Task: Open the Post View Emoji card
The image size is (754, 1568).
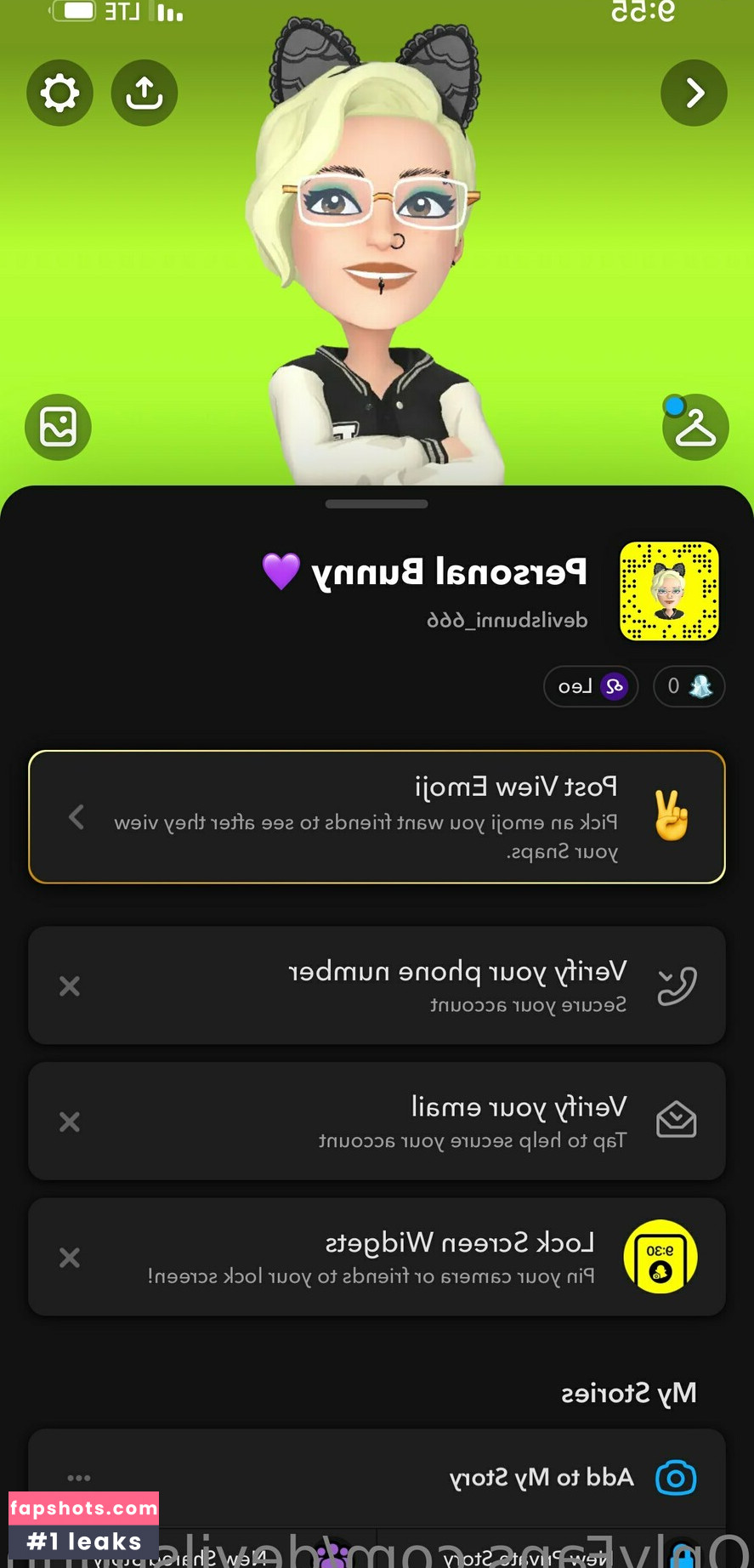Action: (x=377, y=816)
